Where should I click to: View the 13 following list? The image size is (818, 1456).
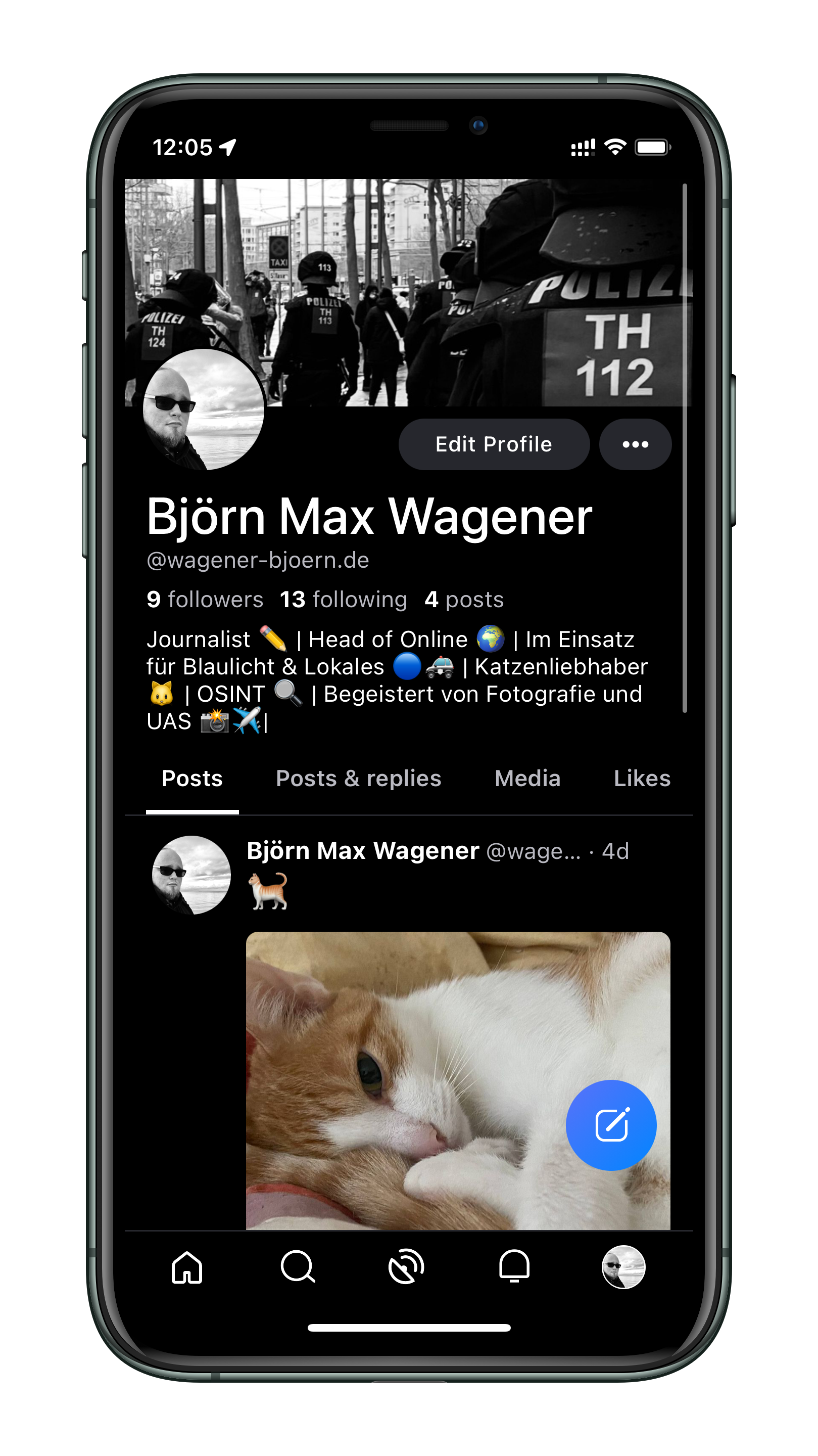point(344,599)
